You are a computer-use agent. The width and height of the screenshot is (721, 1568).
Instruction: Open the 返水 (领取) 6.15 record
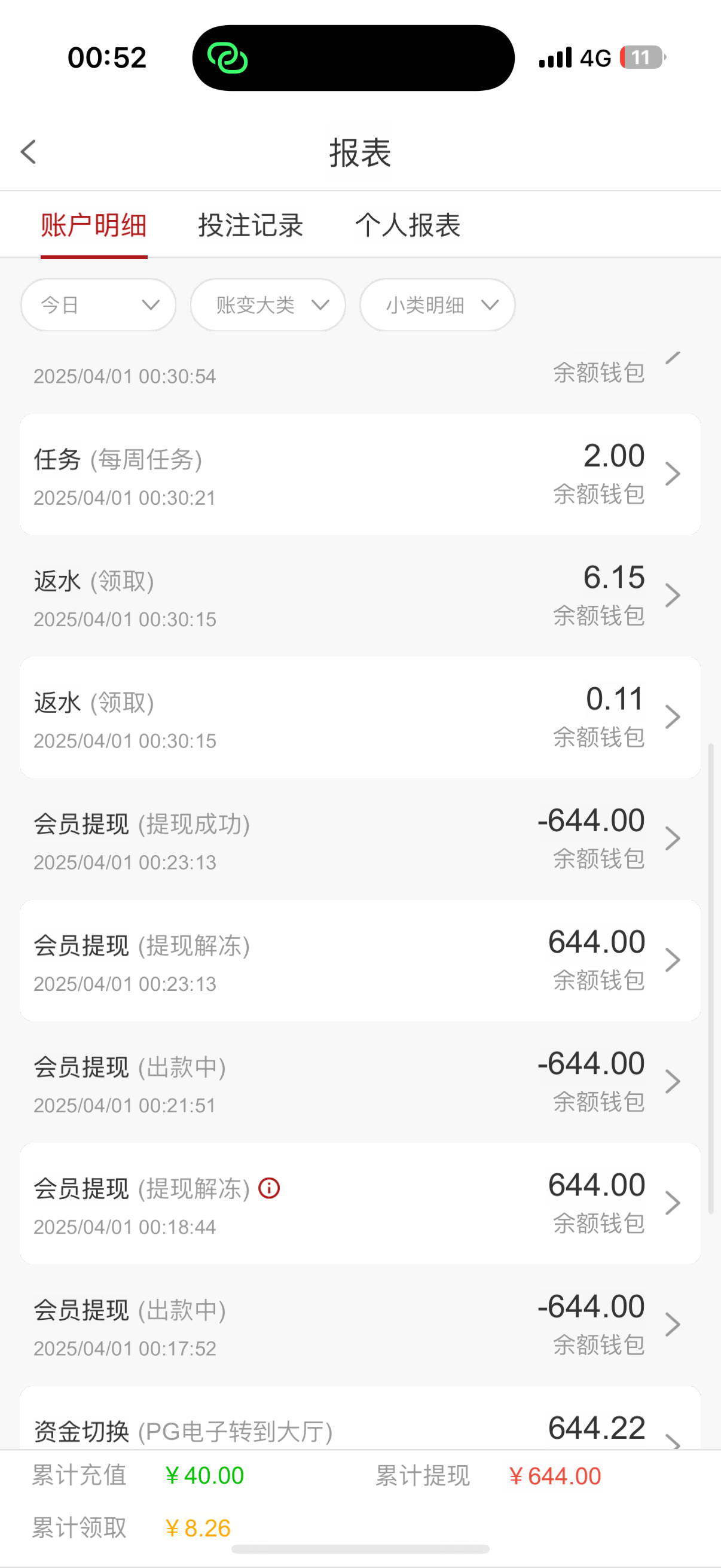(x=360, y=596)
